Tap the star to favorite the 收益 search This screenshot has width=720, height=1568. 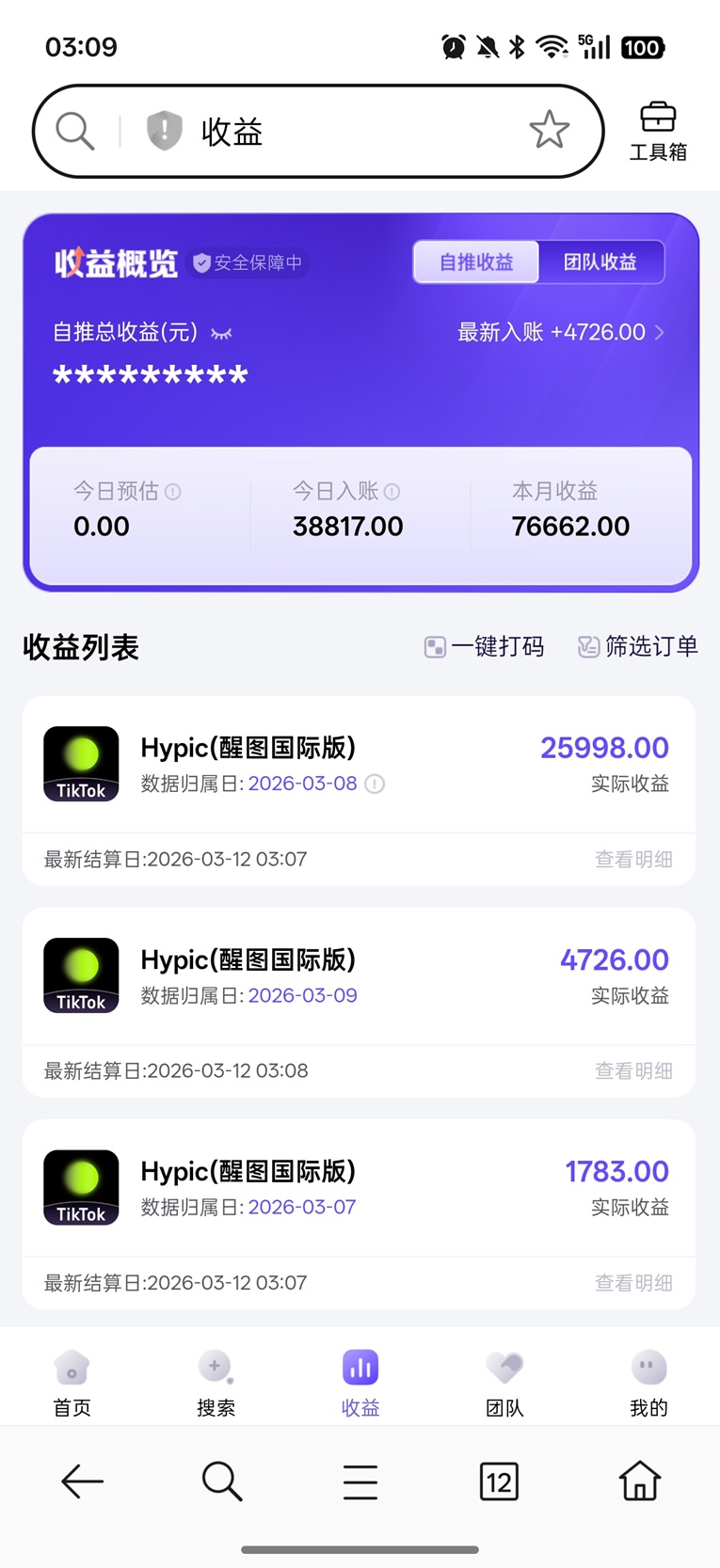[x=550, y=131]
